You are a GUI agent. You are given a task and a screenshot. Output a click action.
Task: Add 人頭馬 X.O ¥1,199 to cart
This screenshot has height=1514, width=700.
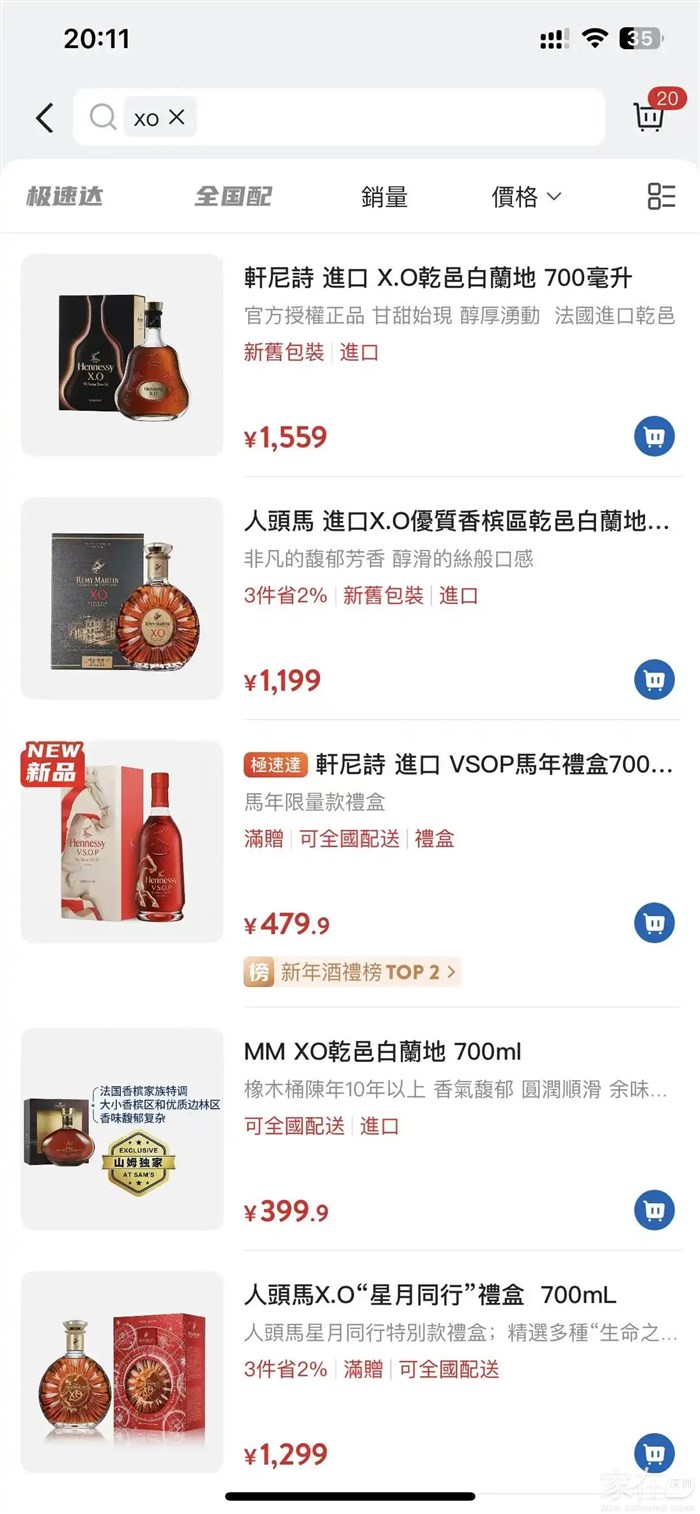[654, 680]
